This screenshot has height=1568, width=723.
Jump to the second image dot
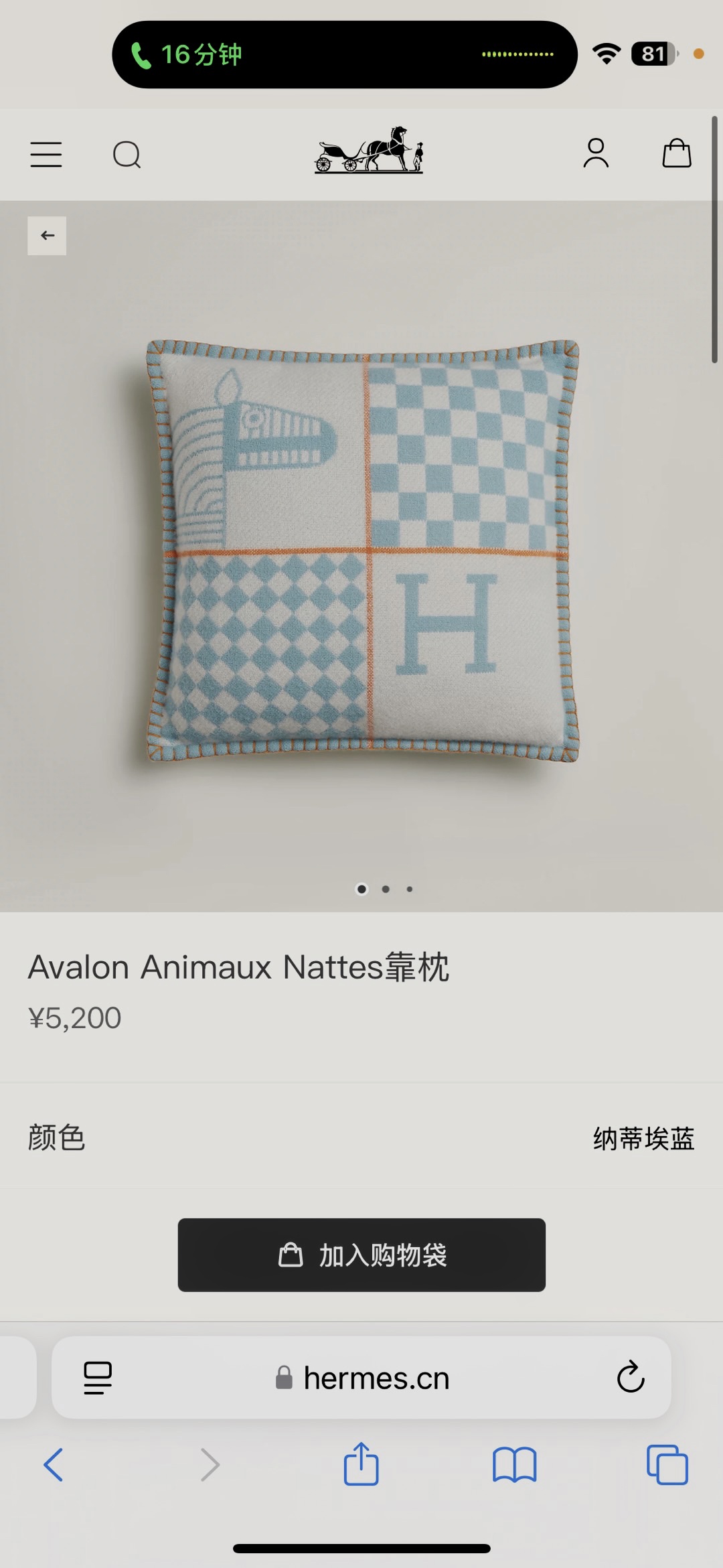tap(386, 889)
